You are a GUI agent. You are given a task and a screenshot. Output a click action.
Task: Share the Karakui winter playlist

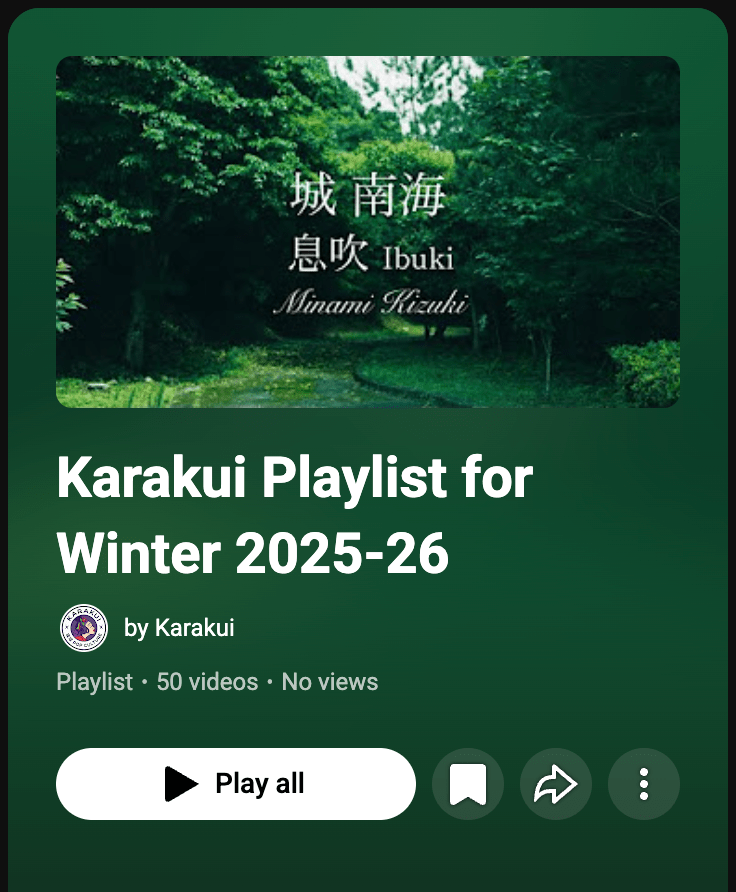point(556,784)
